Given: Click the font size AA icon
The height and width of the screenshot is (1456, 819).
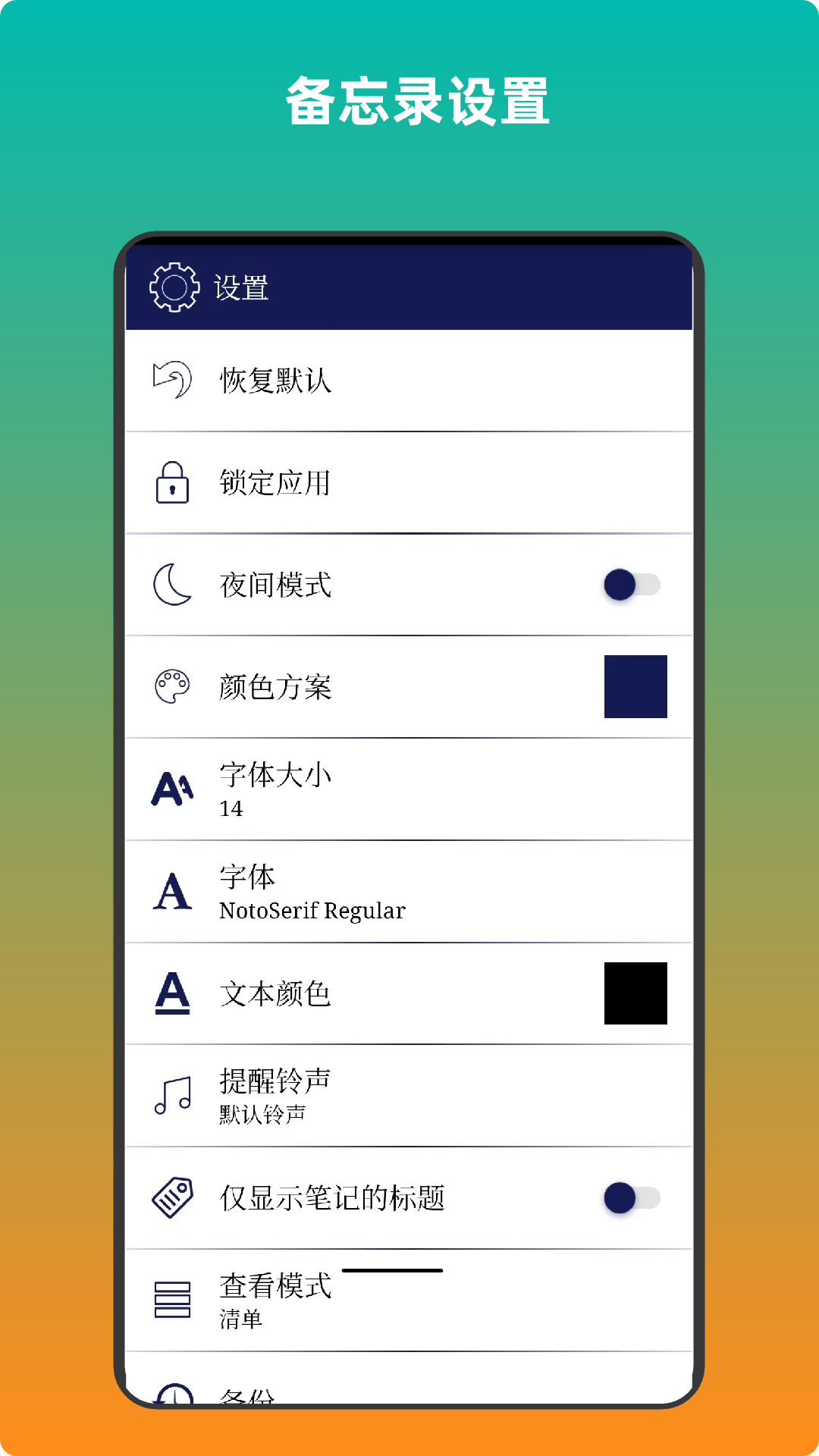Looking at the screenshot, I should pyautogui.click(x=171, y=789).
